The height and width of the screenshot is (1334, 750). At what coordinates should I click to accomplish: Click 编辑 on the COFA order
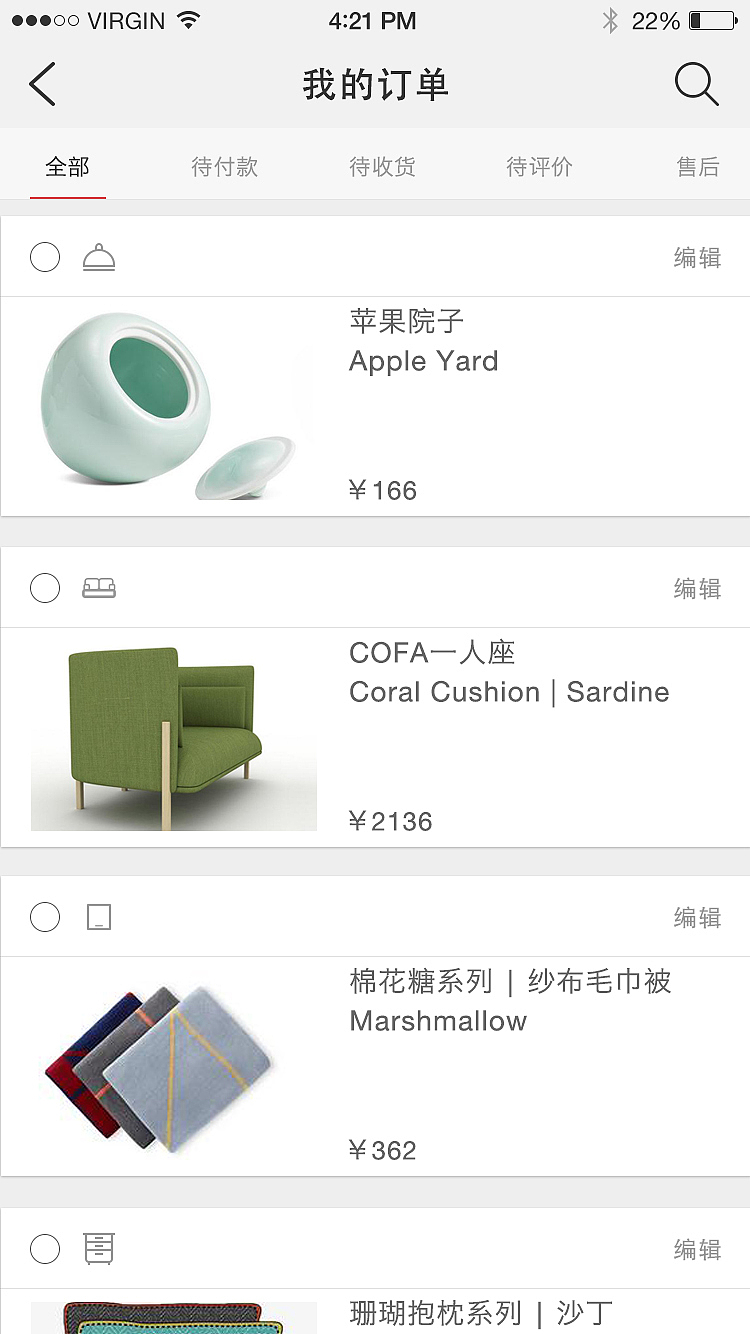pos(696,588)
